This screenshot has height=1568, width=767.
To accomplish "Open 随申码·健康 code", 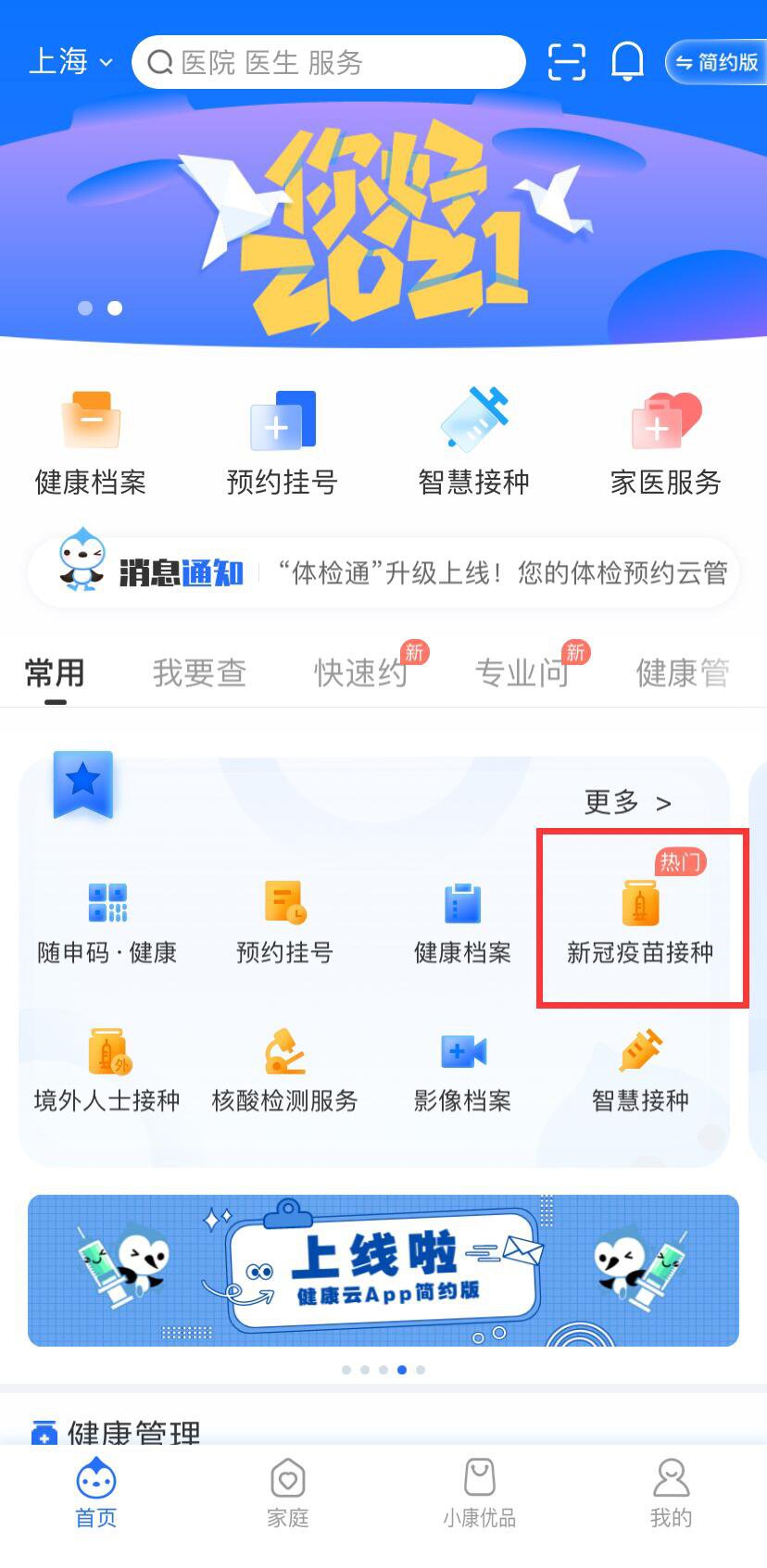I will (x=107, y=922).
